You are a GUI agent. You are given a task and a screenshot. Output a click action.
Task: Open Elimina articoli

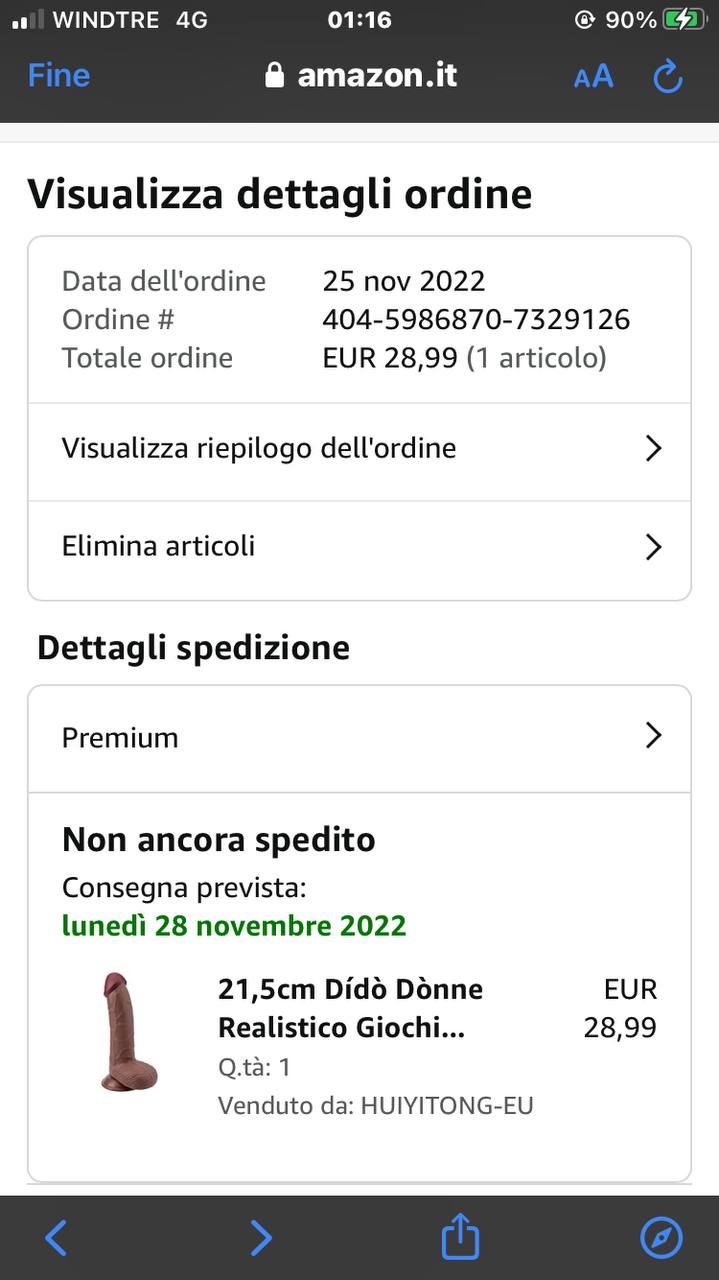[x=359, y=547]
